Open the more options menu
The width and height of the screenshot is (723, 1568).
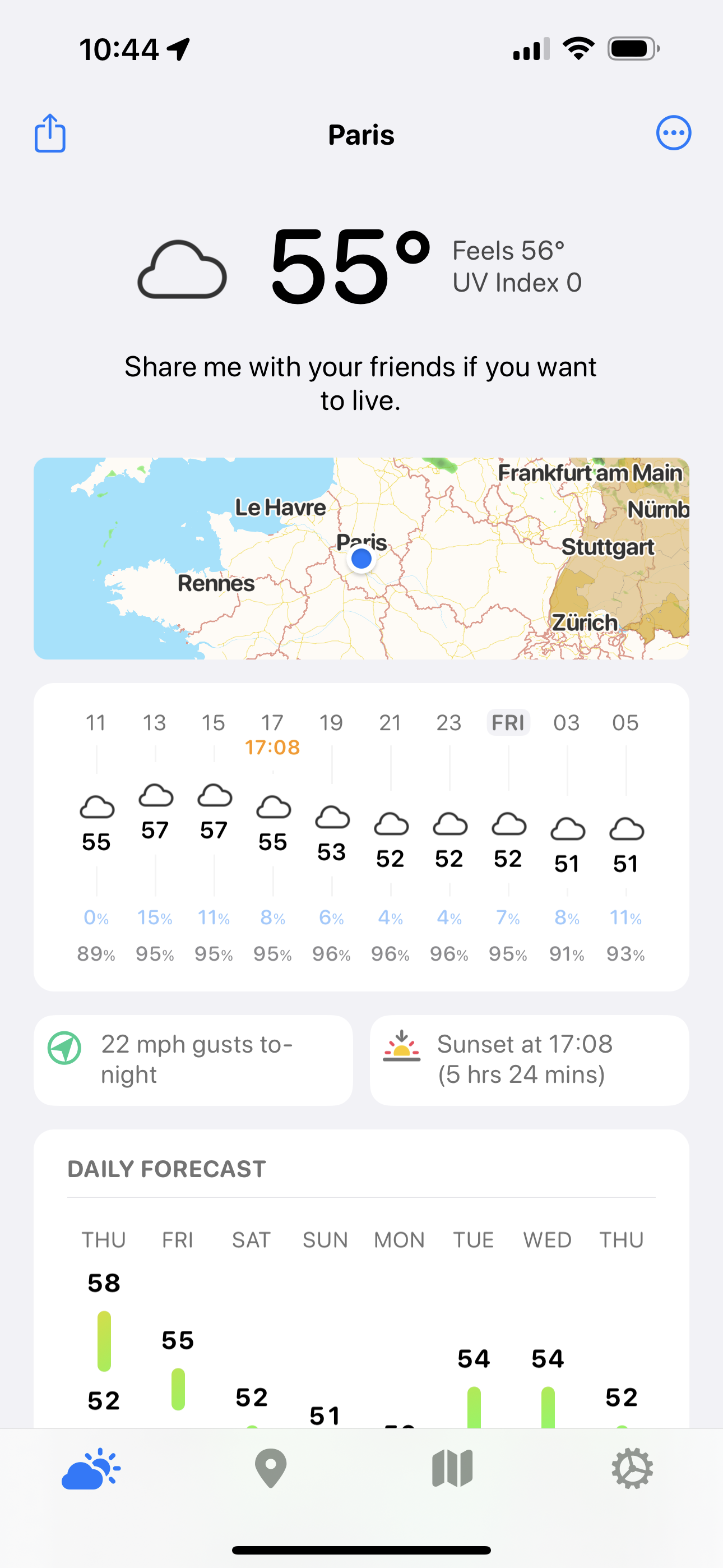tap(673, 133)
